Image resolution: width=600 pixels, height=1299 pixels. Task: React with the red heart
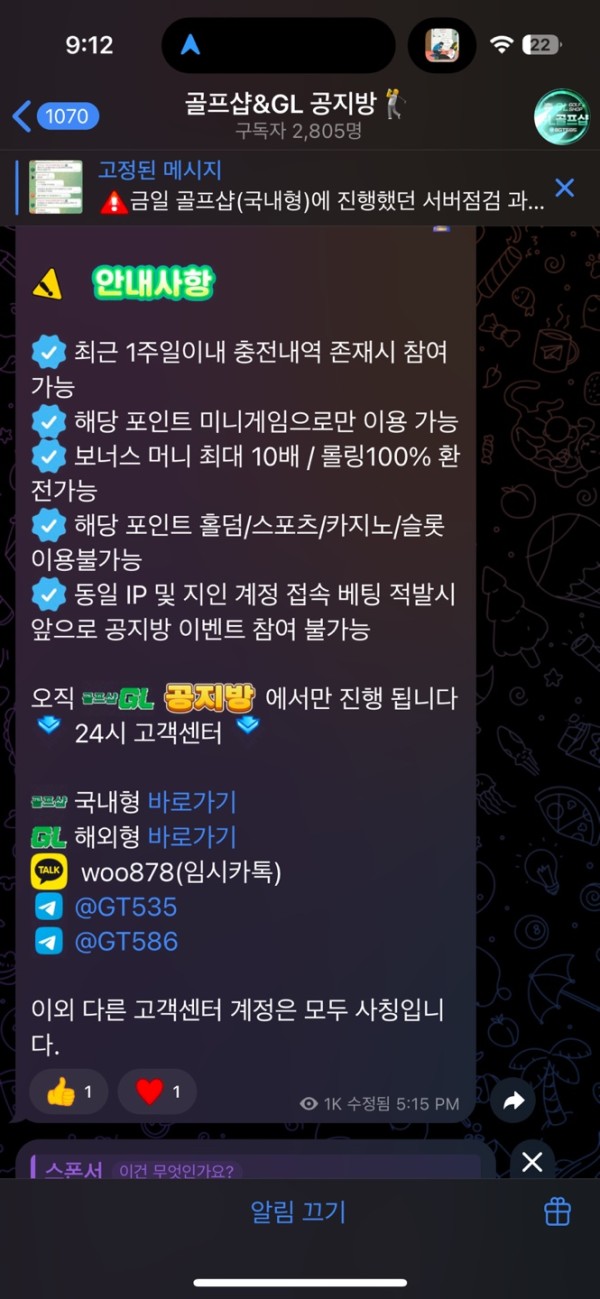pyautogui.click(x=157, y=1092)
